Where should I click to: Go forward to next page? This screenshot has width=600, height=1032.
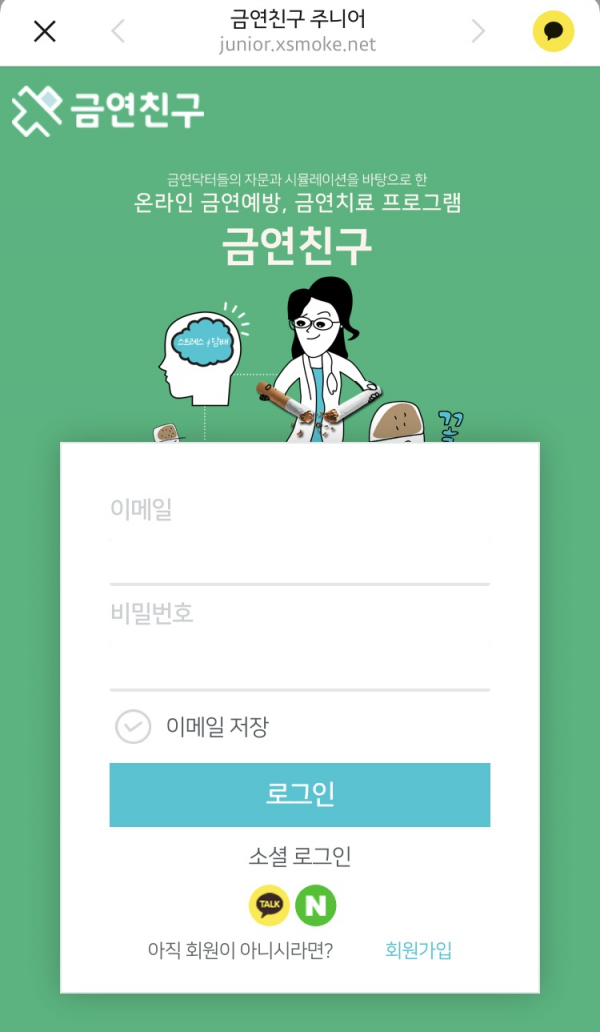click(x=477, y=31)
